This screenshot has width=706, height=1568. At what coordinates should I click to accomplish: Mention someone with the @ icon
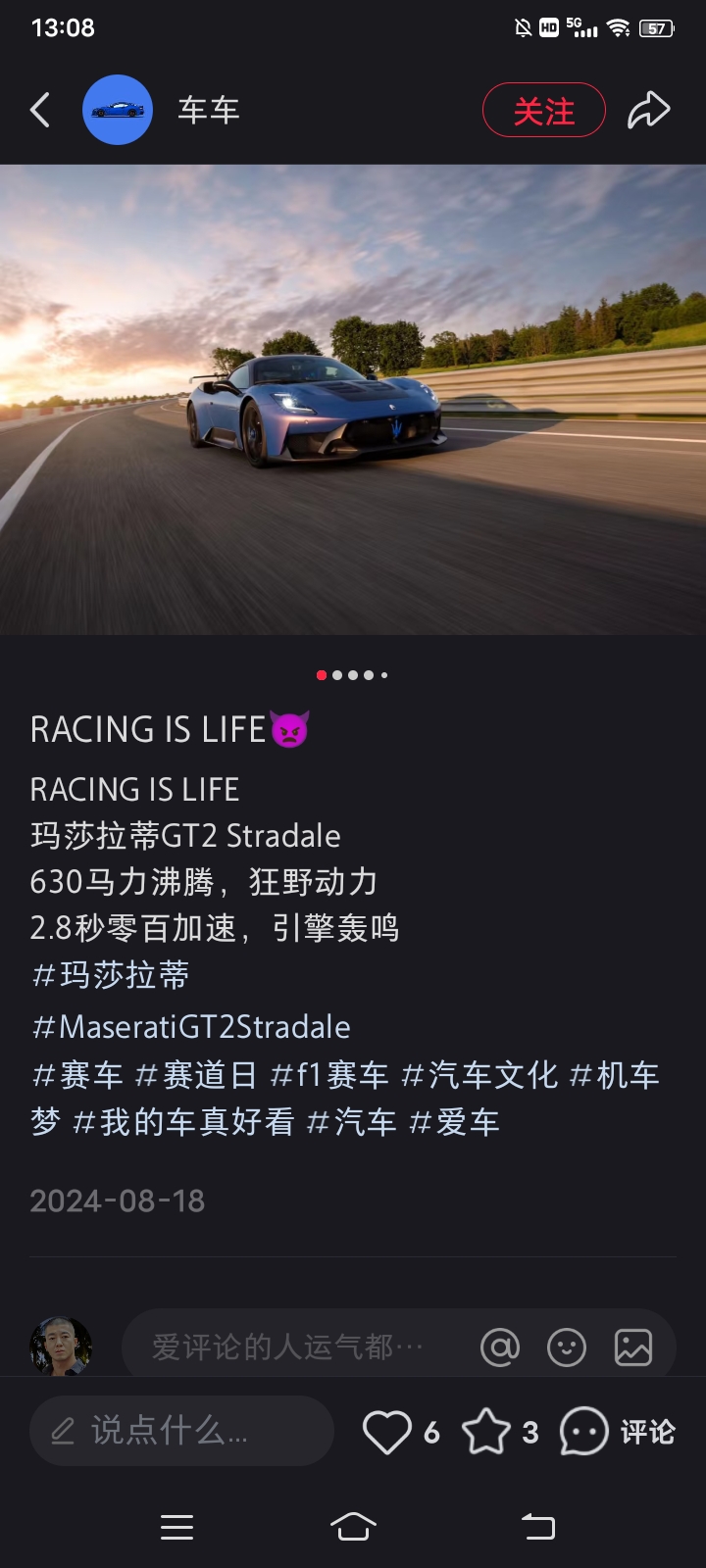pyautogui.click(x=500, y=1347)
